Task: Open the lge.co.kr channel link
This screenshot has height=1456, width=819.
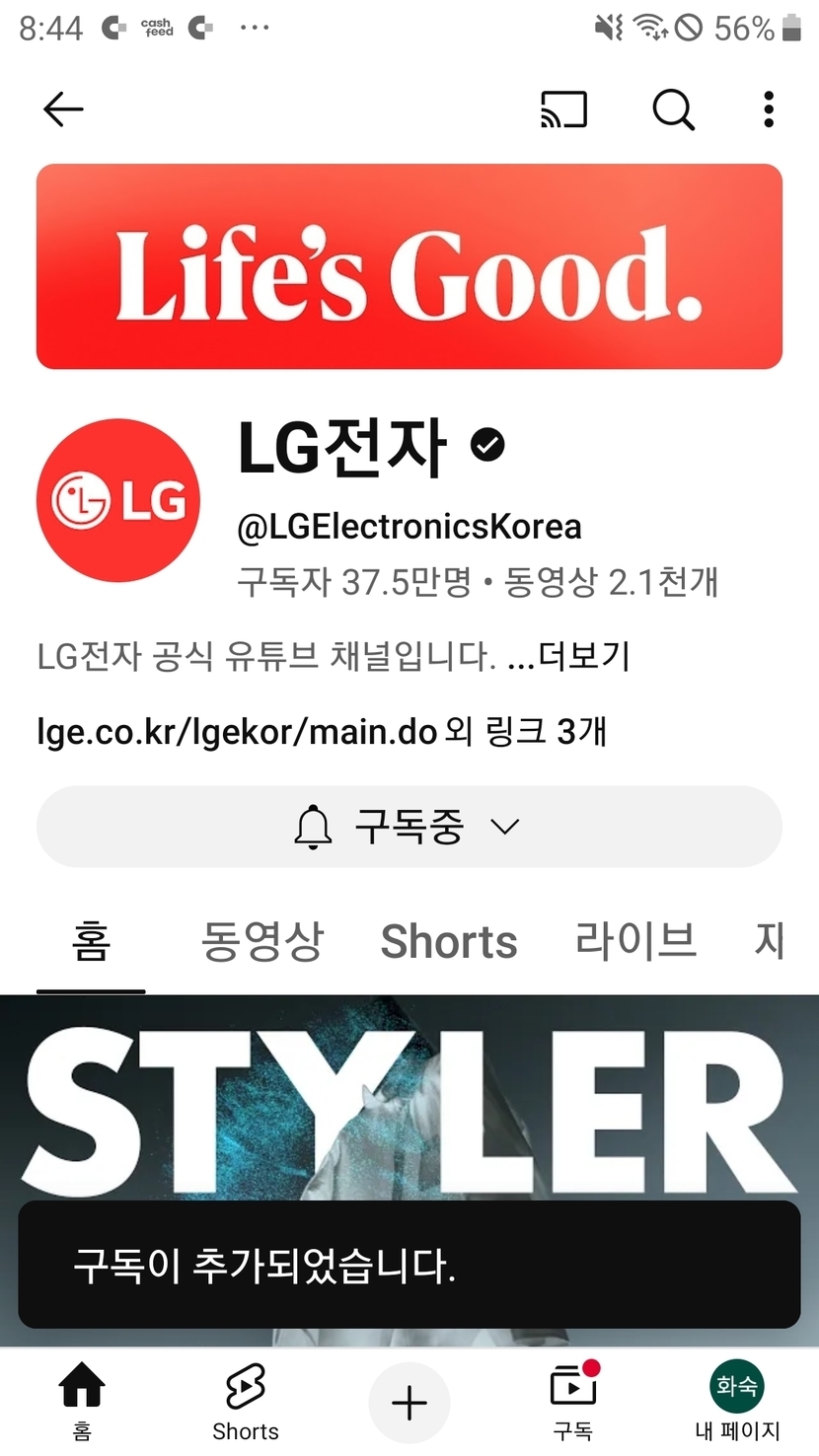Action: (237, 732)
